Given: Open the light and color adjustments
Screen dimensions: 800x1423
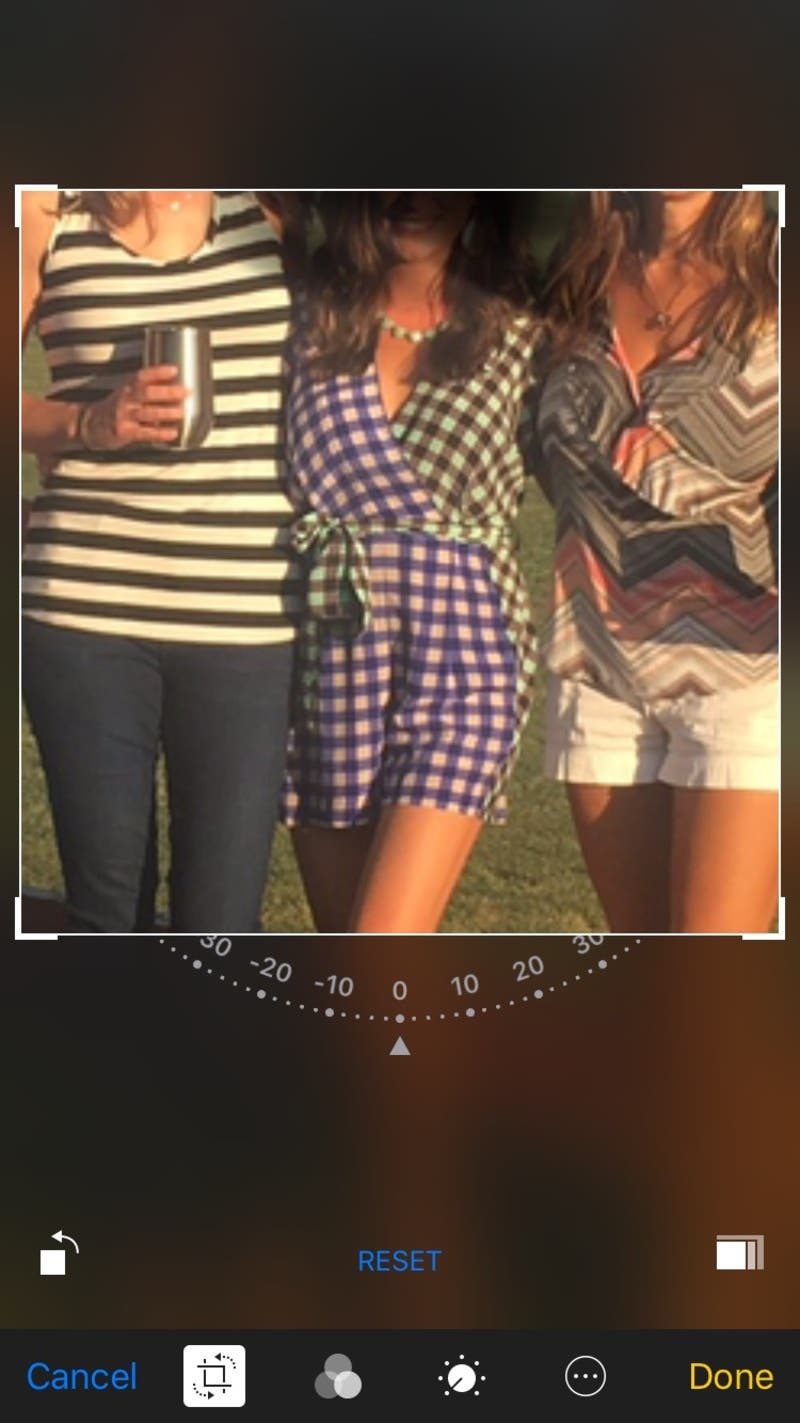Looking at the screenshot, I should (x=461, y=1376).
